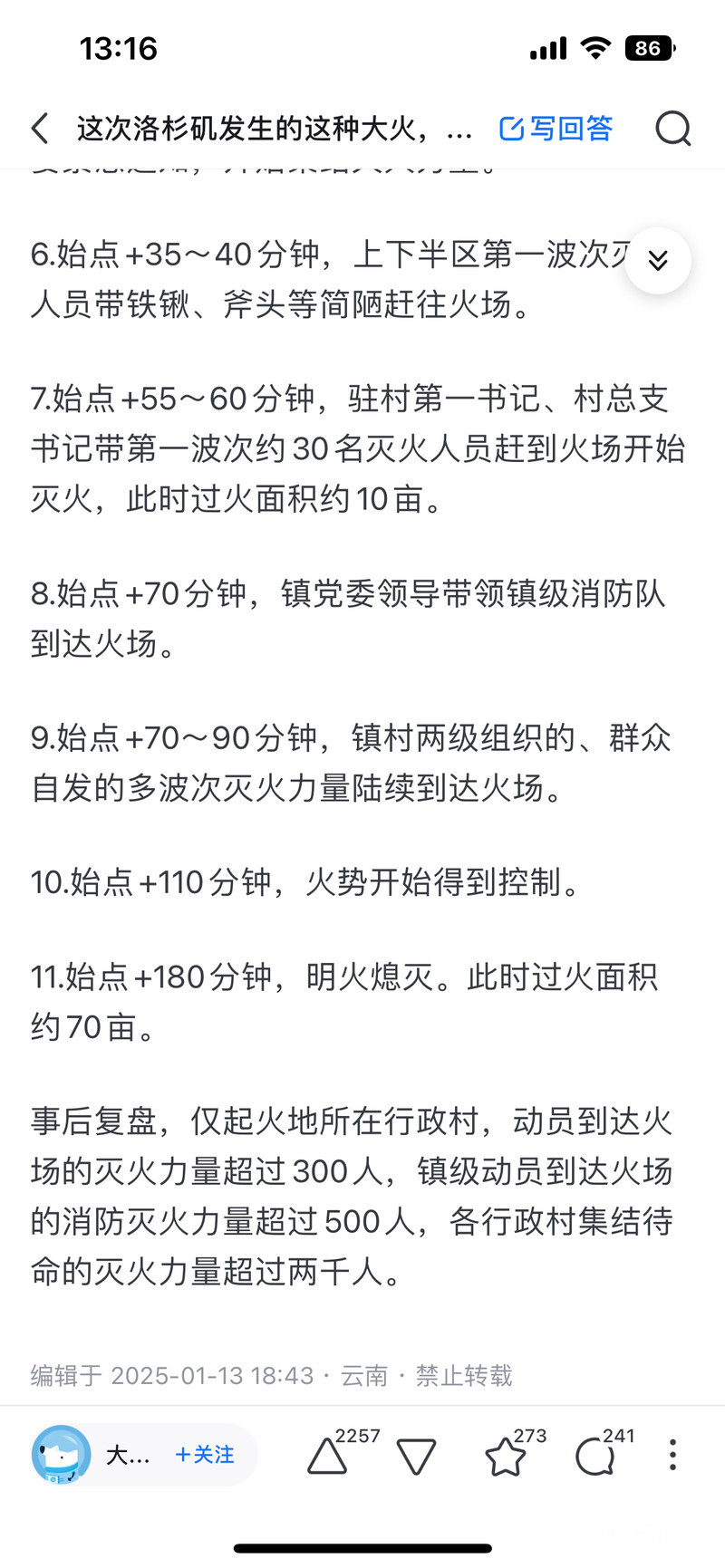Open the answer author's avatar

click(61, 1455)
